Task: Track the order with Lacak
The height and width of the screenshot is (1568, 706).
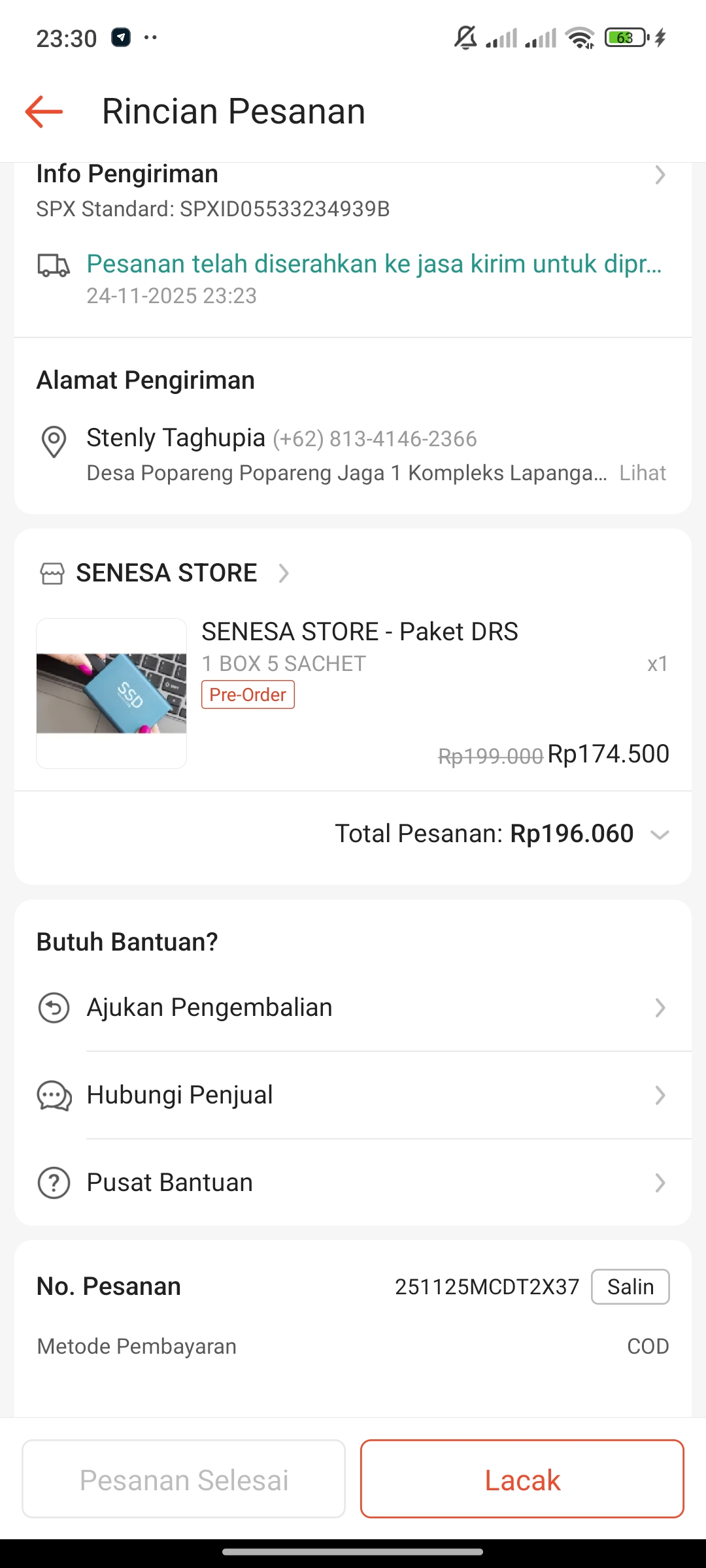Action: pos(522,1479)
